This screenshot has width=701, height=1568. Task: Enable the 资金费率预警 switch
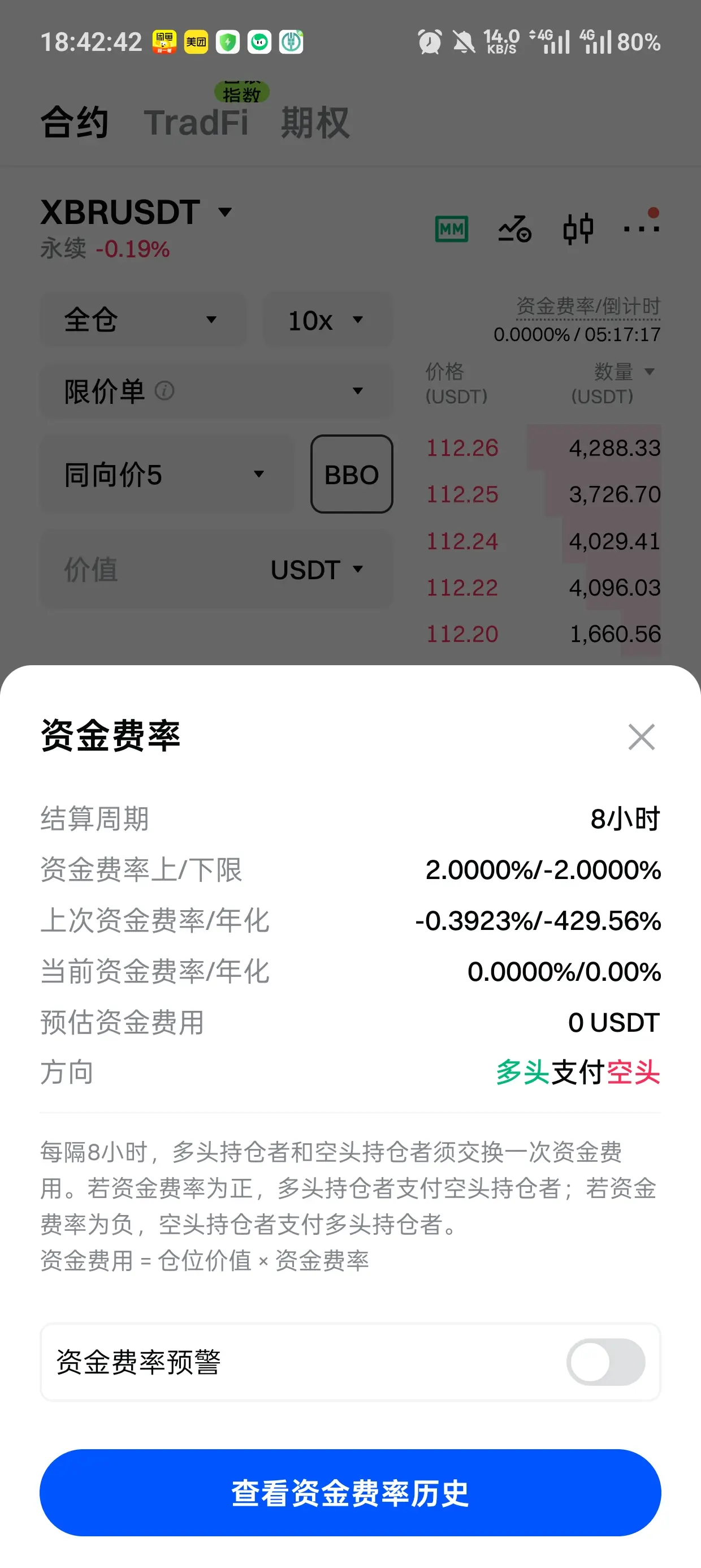click(x=605, y=1362)
